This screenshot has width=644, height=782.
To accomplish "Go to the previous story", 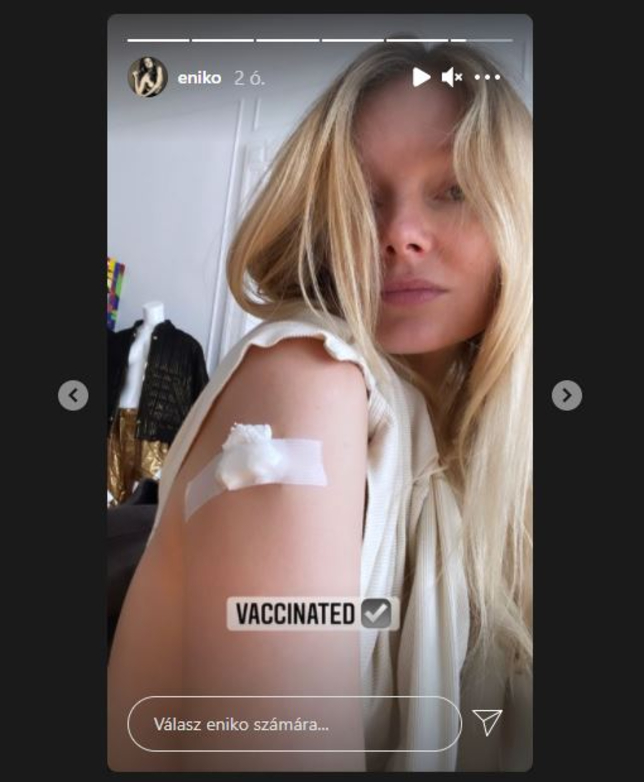I will pos(73,395).
